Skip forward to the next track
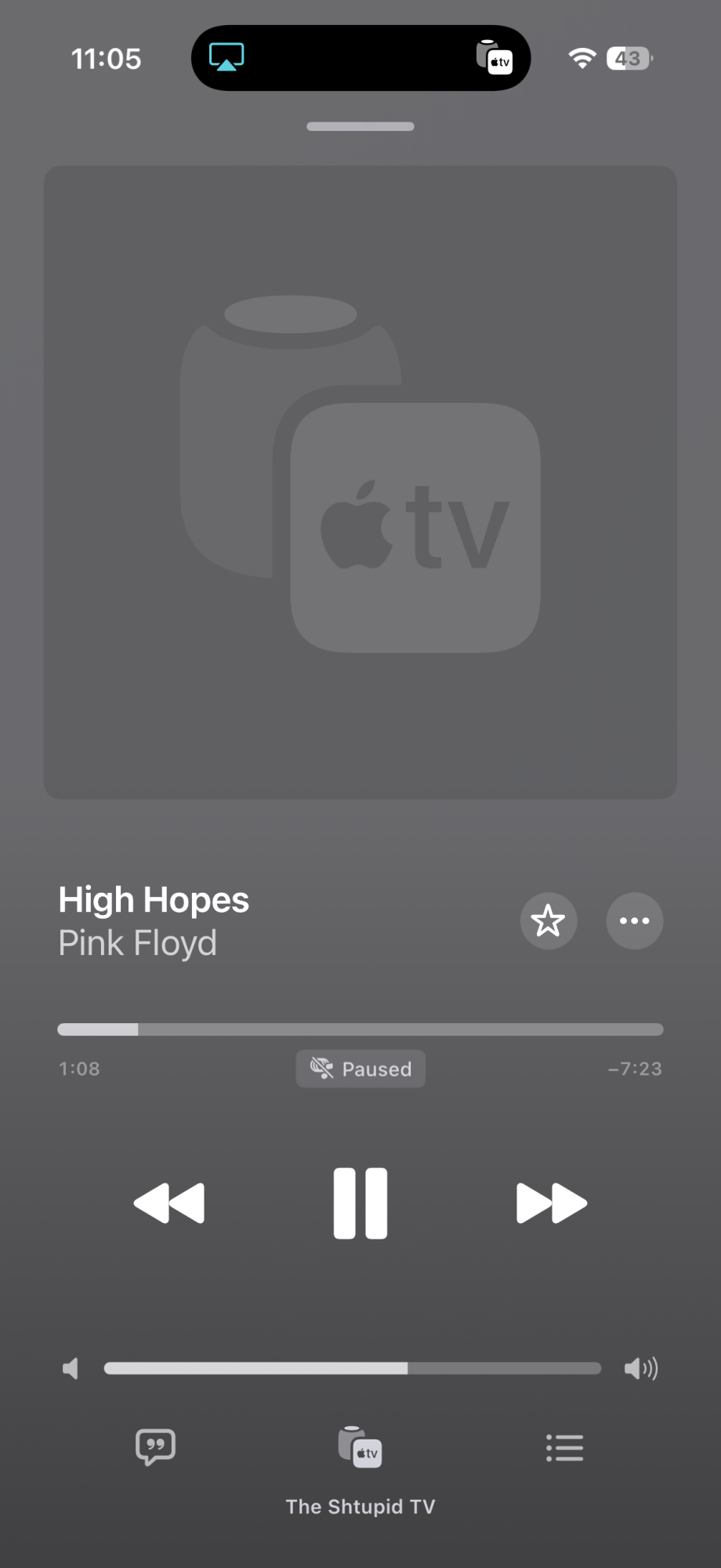 point(552,1203)
